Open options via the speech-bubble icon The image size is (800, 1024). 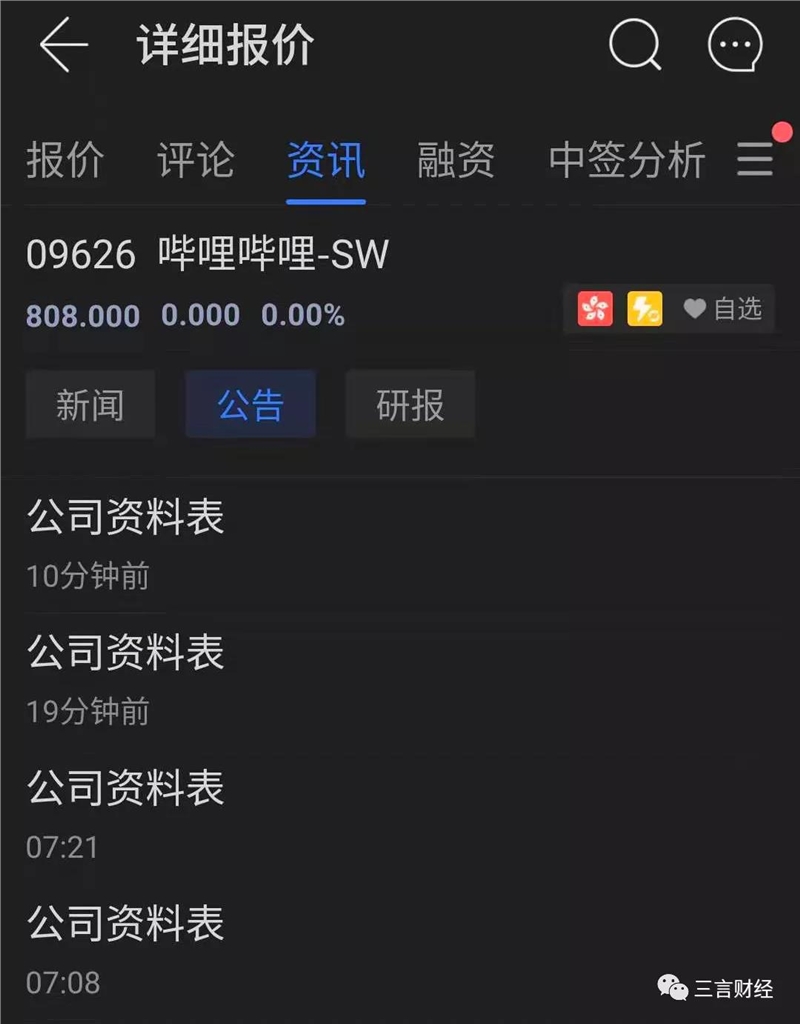pos(733,45)
